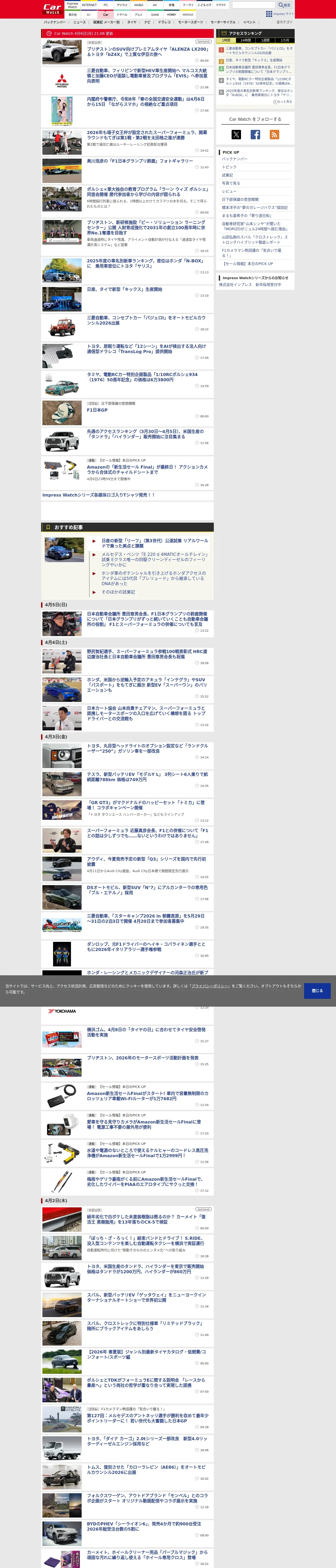Open 株式会社インプレス 新卒採用受付中 notice
336x1568 pixels.
coord(250,284)
